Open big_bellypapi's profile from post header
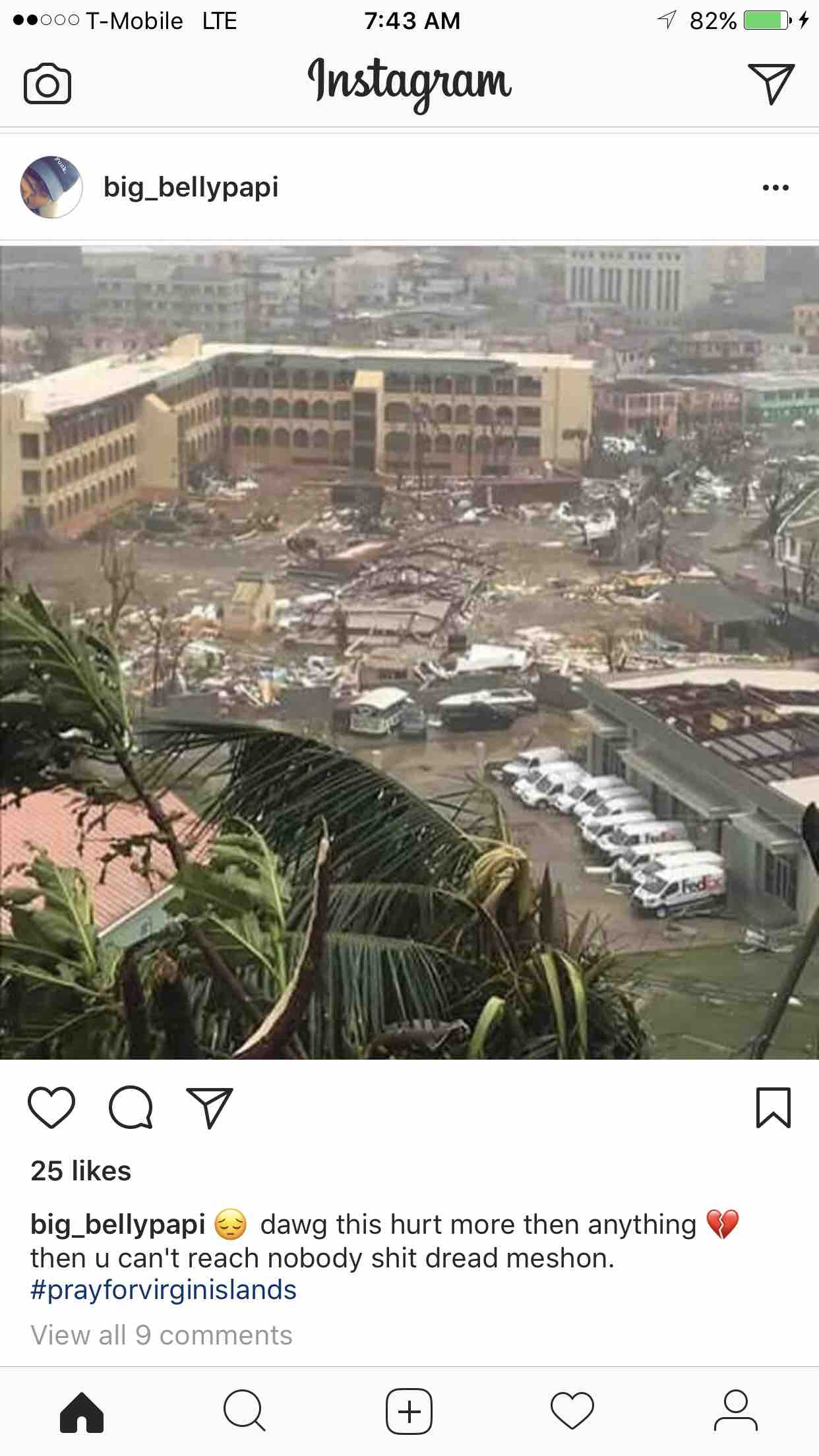 point(191,187)
